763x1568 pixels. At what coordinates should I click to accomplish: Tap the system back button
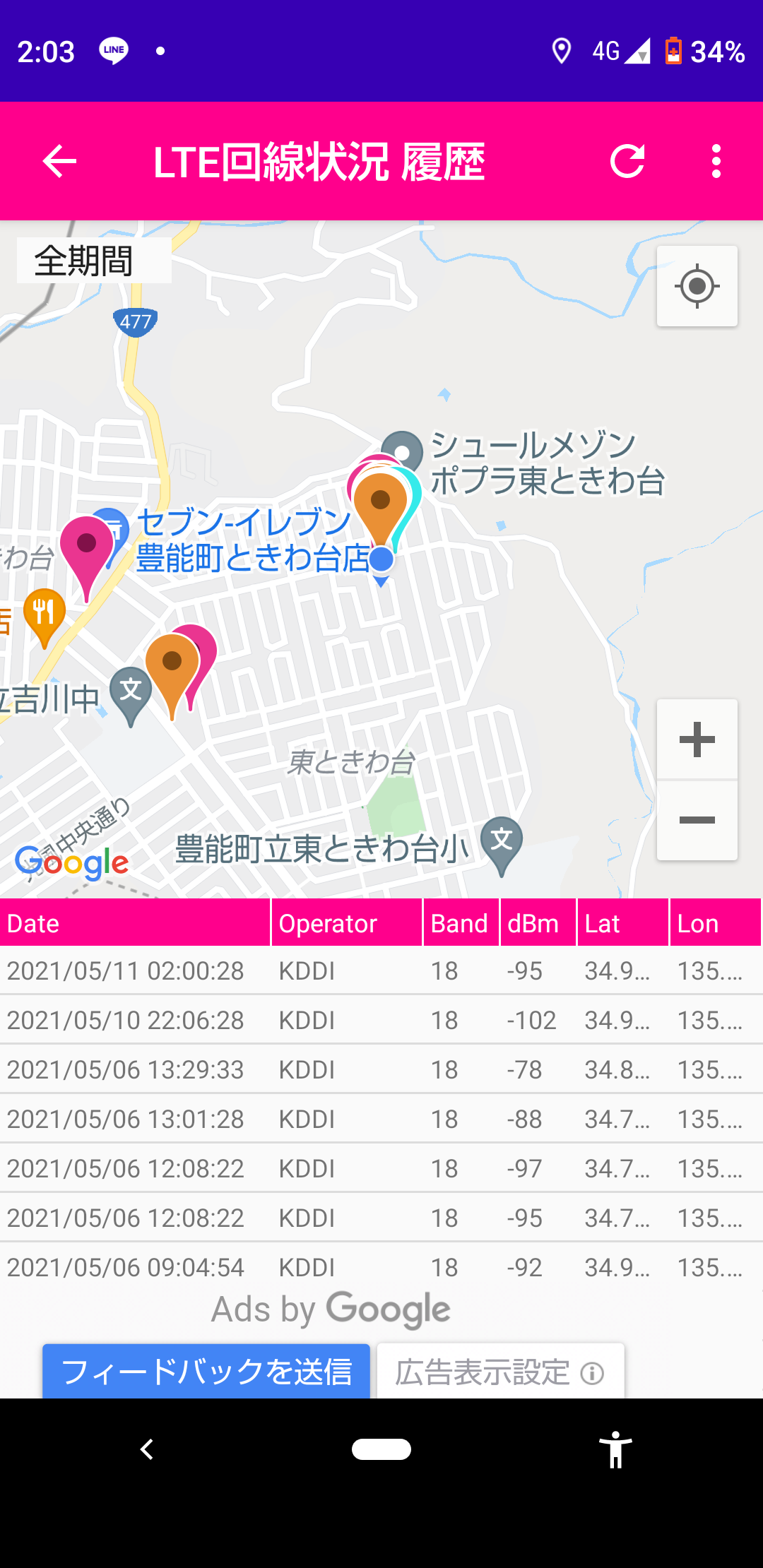pos(147,1449)
